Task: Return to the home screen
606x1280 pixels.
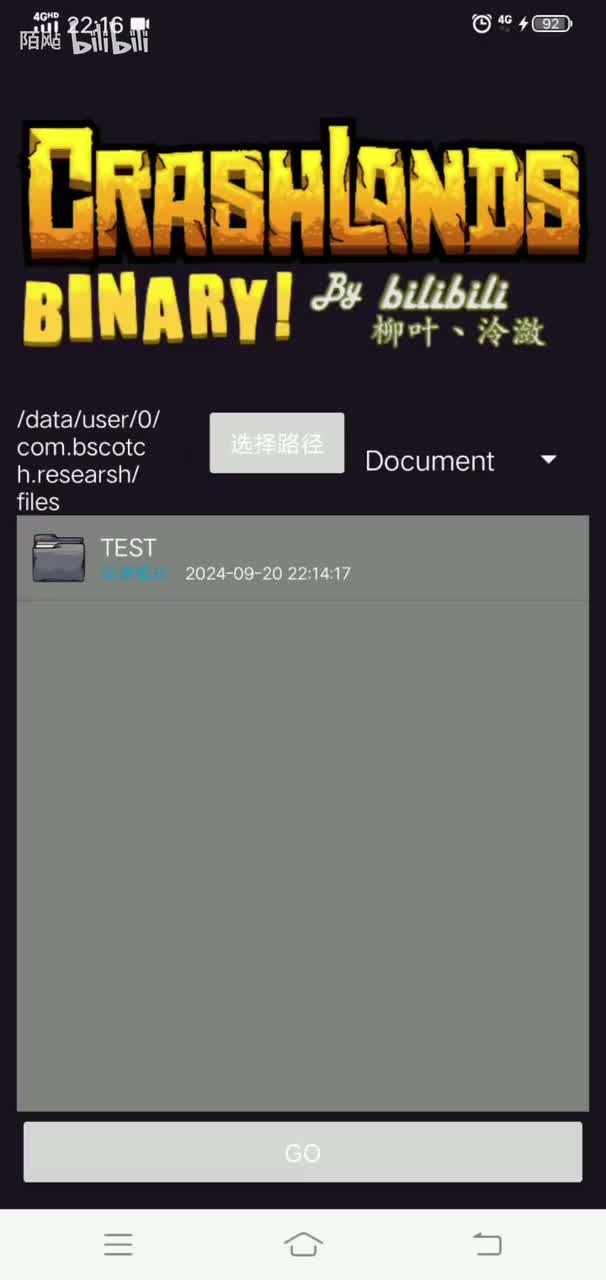Action: pos(303,1244)
